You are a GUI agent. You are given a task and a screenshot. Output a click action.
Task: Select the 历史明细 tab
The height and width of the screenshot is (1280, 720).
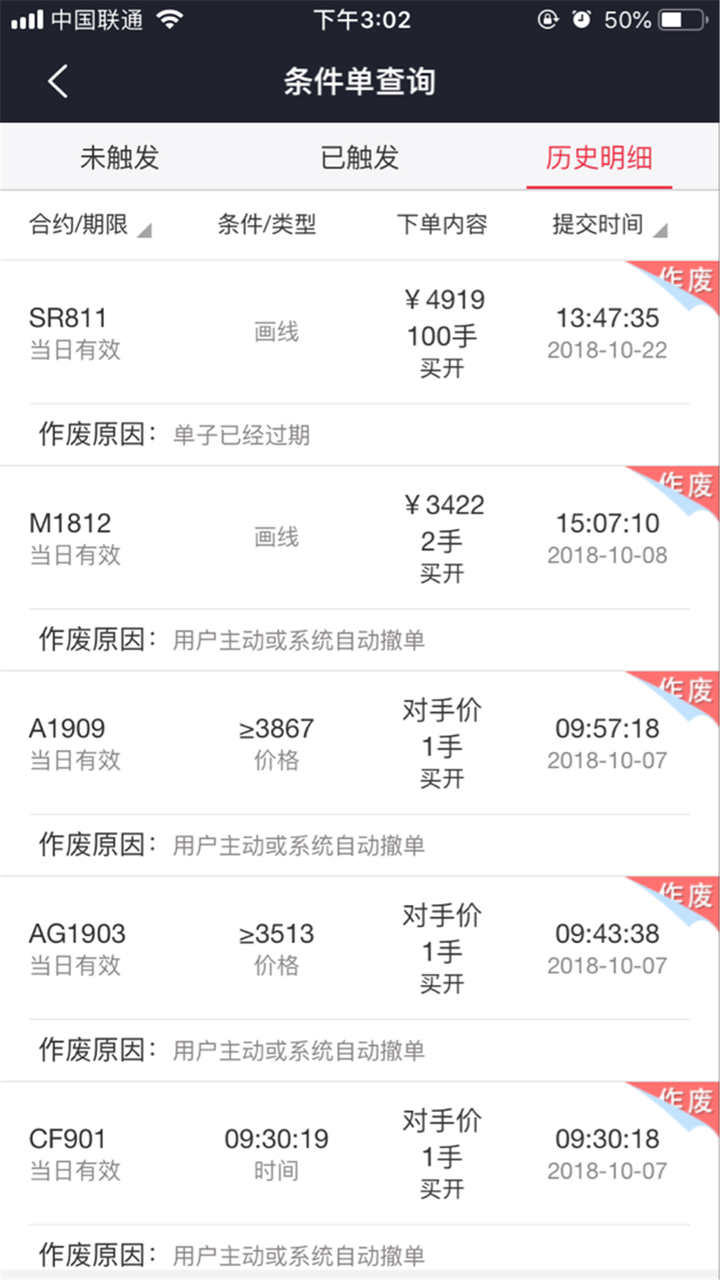pyautogui.click(x=599, y=158)
